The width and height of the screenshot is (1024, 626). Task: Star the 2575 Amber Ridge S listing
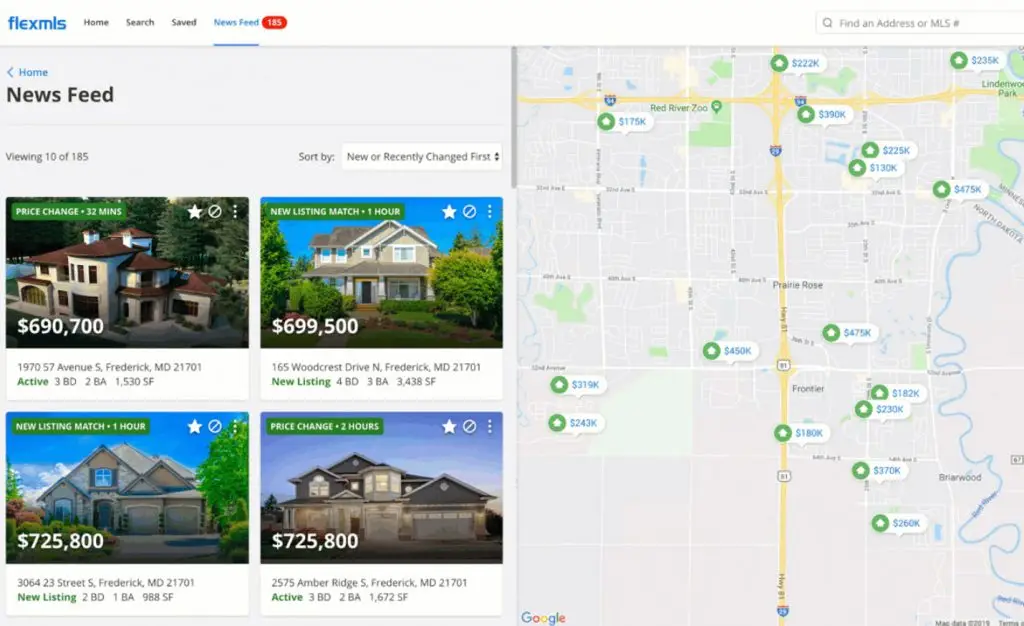[x=449, y=427]
